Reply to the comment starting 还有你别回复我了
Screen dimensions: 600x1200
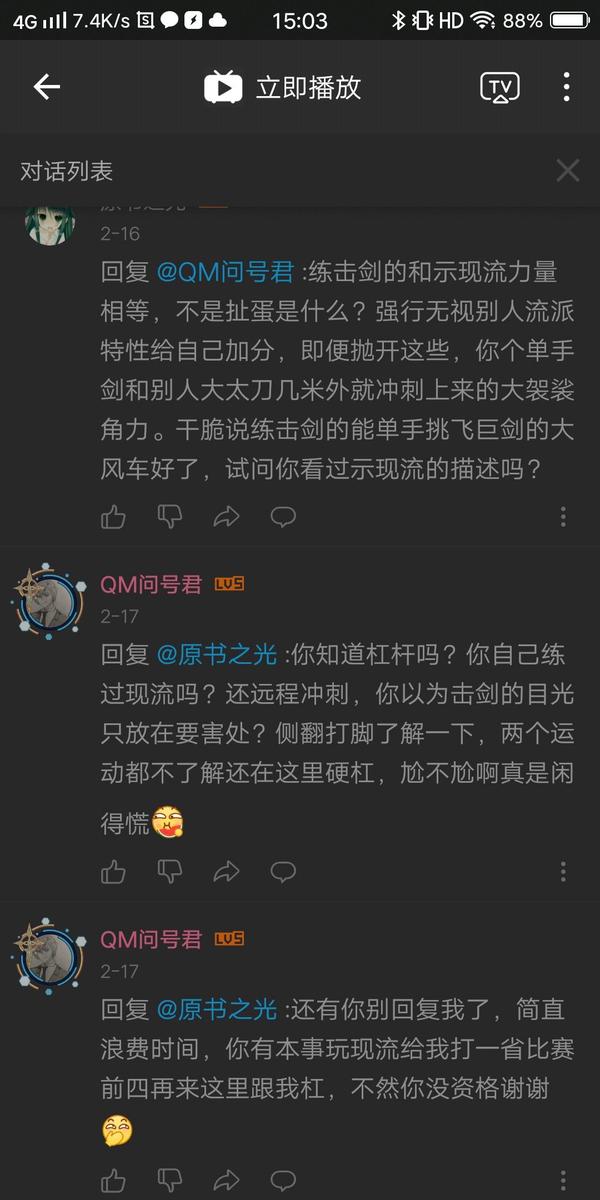click(284, 1180)
